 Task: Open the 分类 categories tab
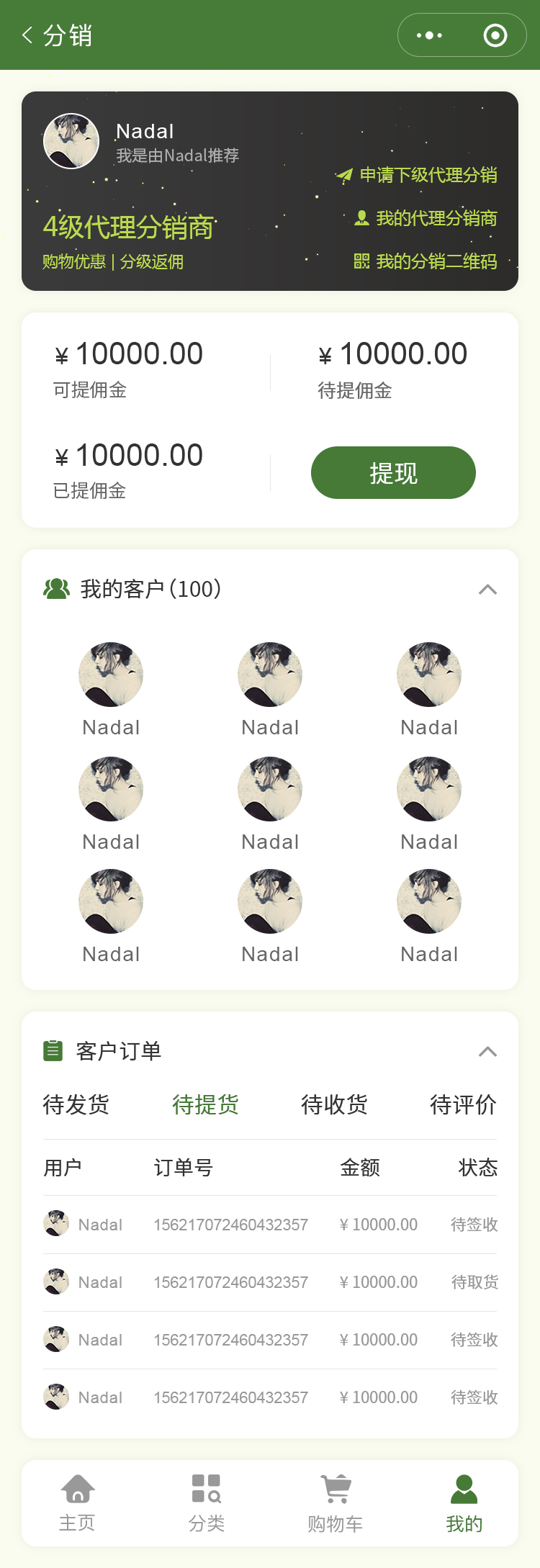click(x=207, y=1503)
